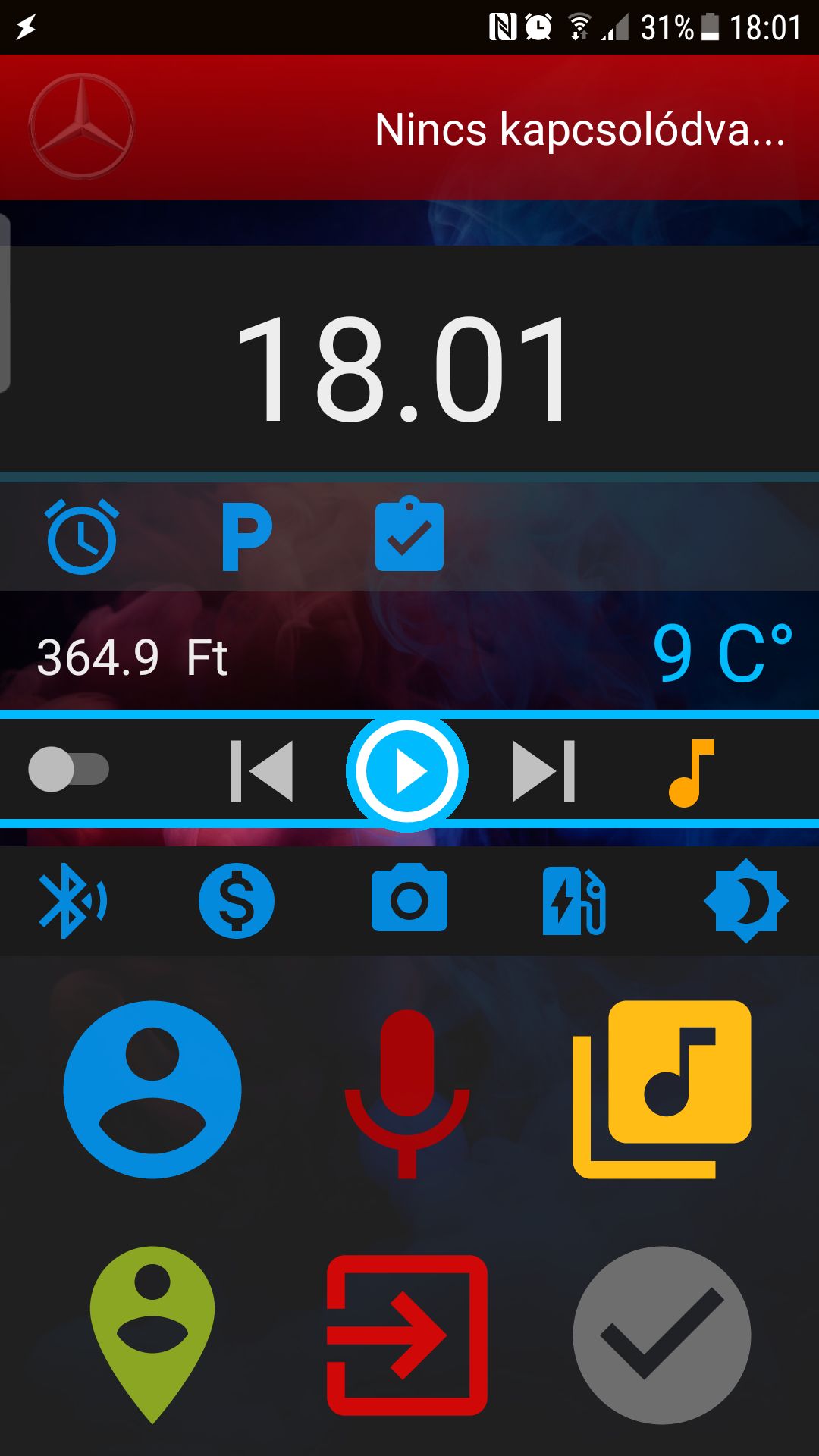This screenshot has height=1456, width=819.
Task: Open the green person location pin
Action: pos(152,1335)
